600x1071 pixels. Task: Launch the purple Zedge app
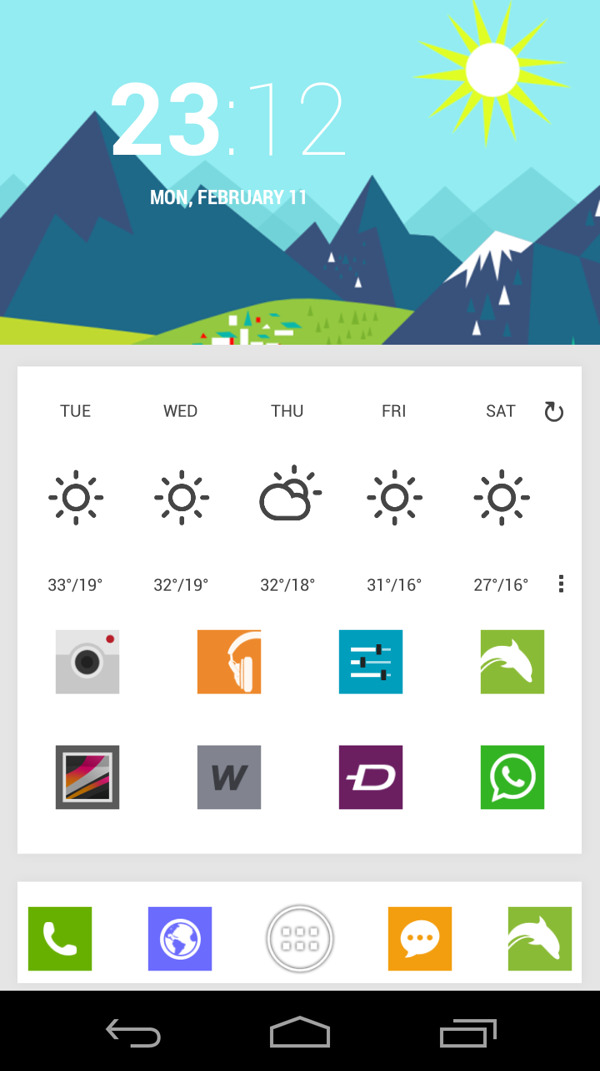[371, 777]
